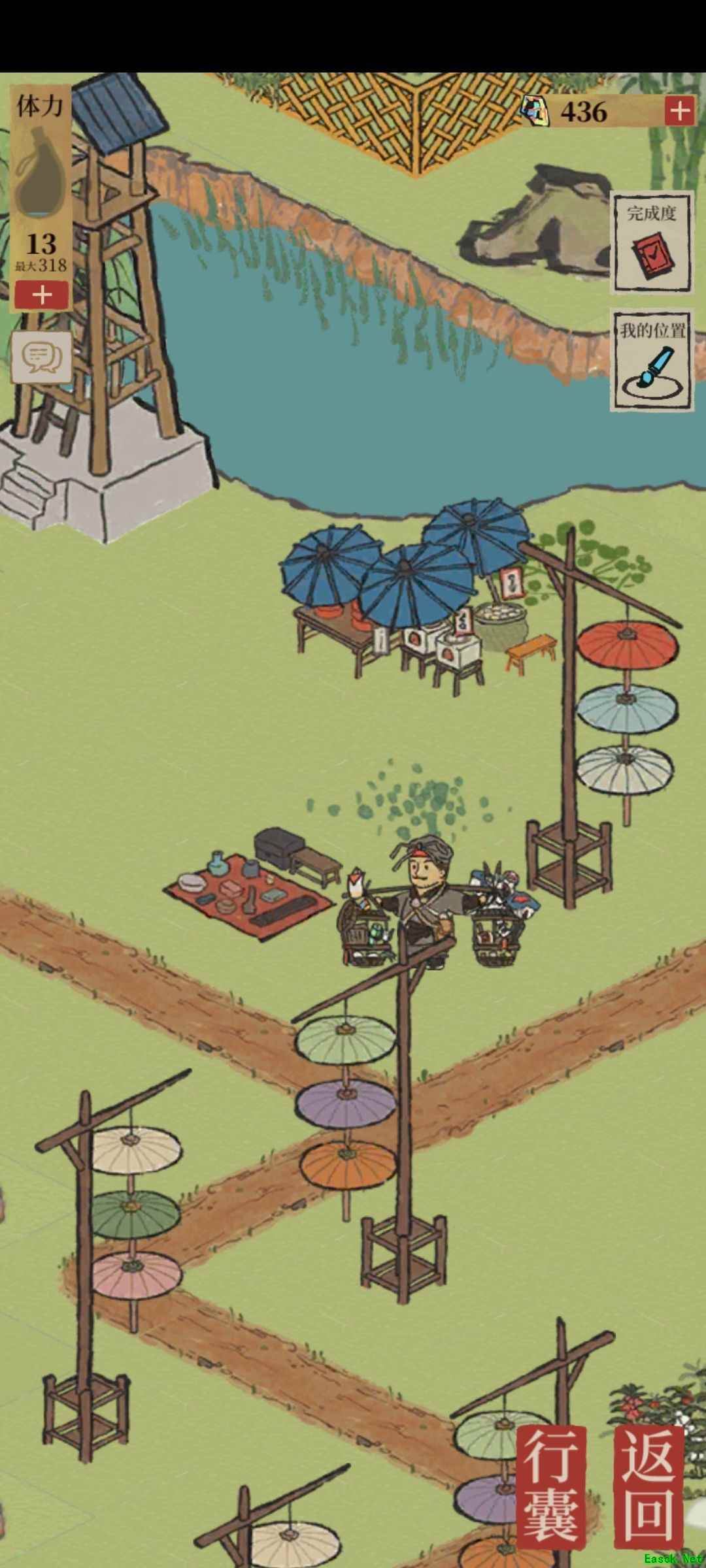The width and height of the screenshot is (706, 1568).
Task: Tap the blue umbrella market stall
Action: 405,595
